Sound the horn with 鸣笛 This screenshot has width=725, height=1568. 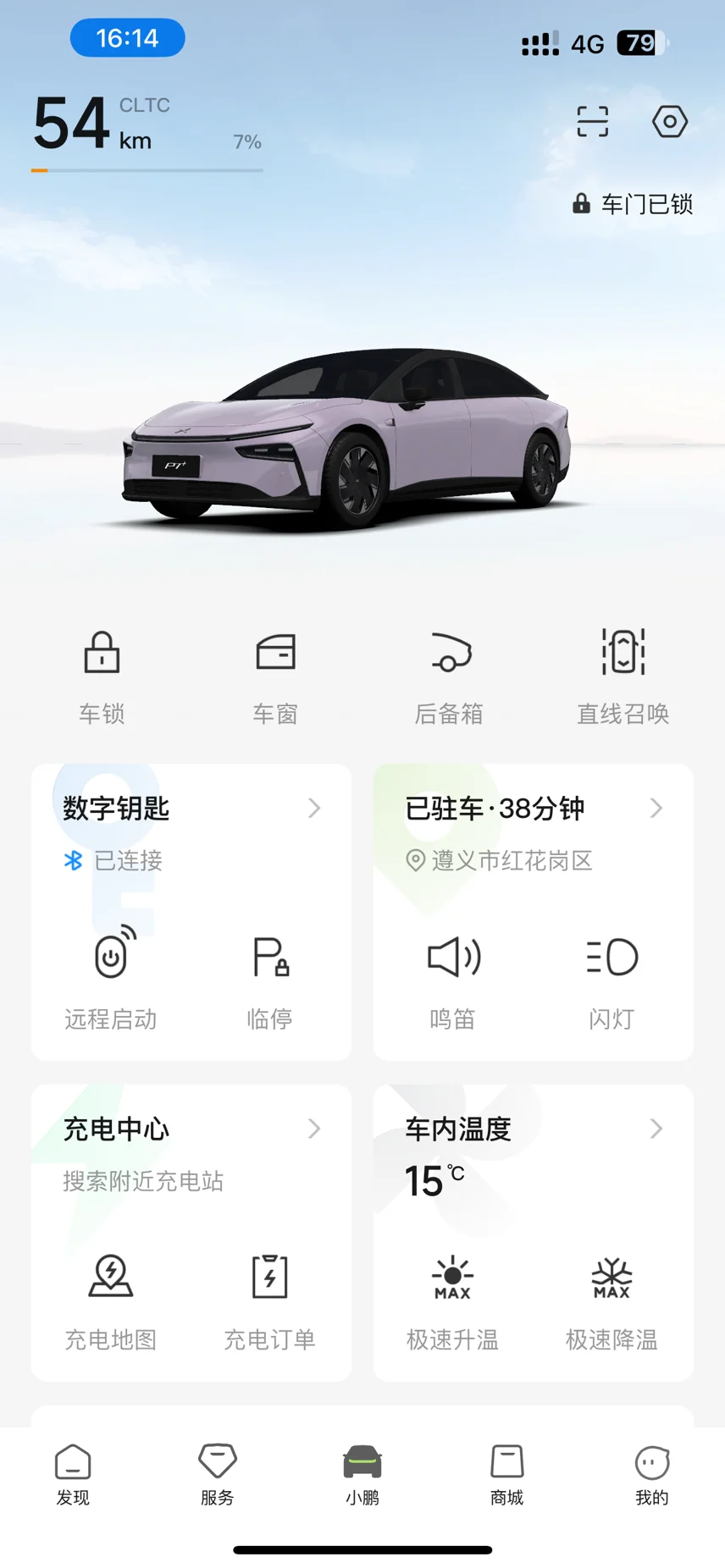[453, 982]
